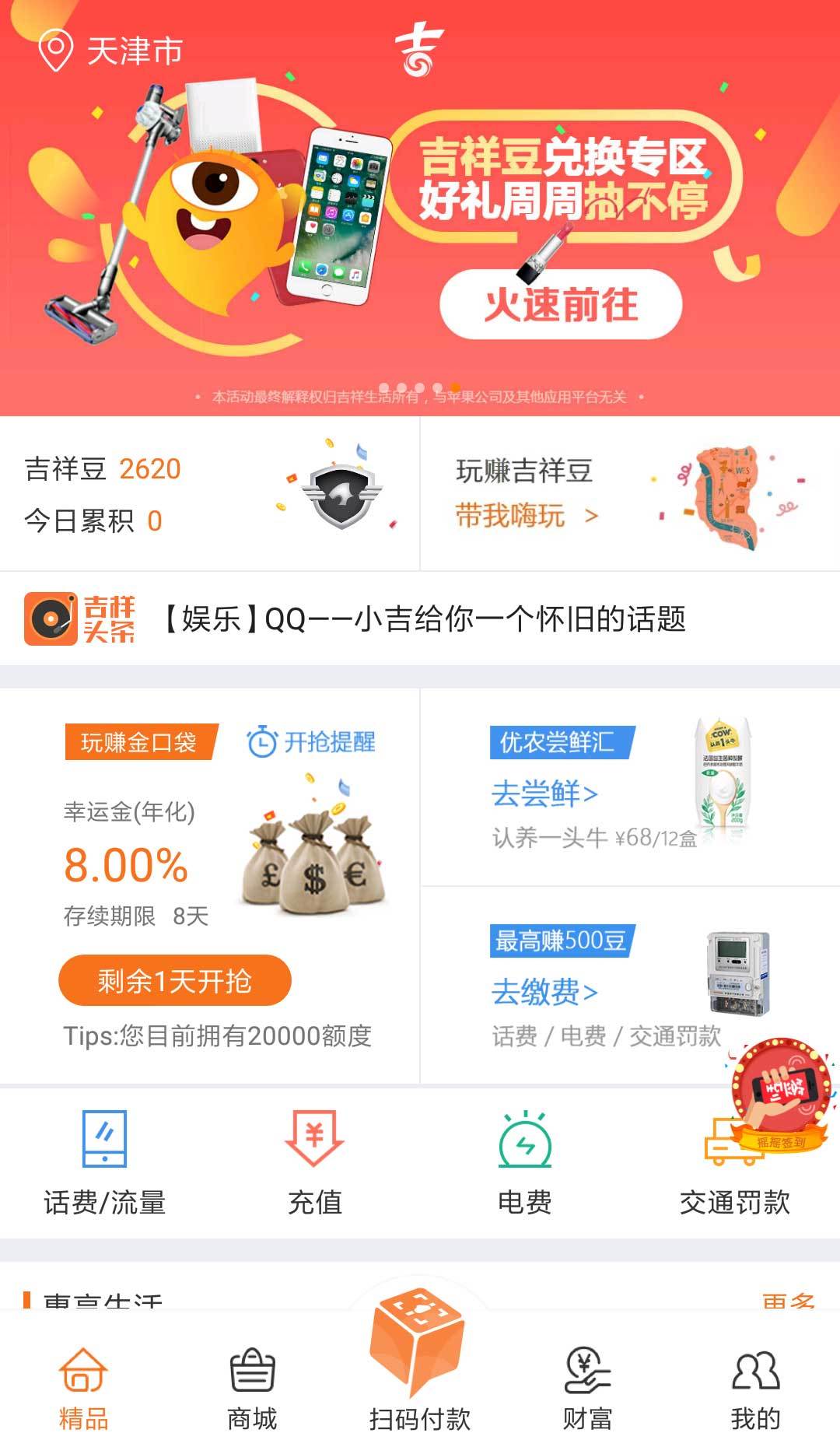Switch to the 财富 tab
The height and width of the screenshot is (1447, 840).
click(588, 1390)
